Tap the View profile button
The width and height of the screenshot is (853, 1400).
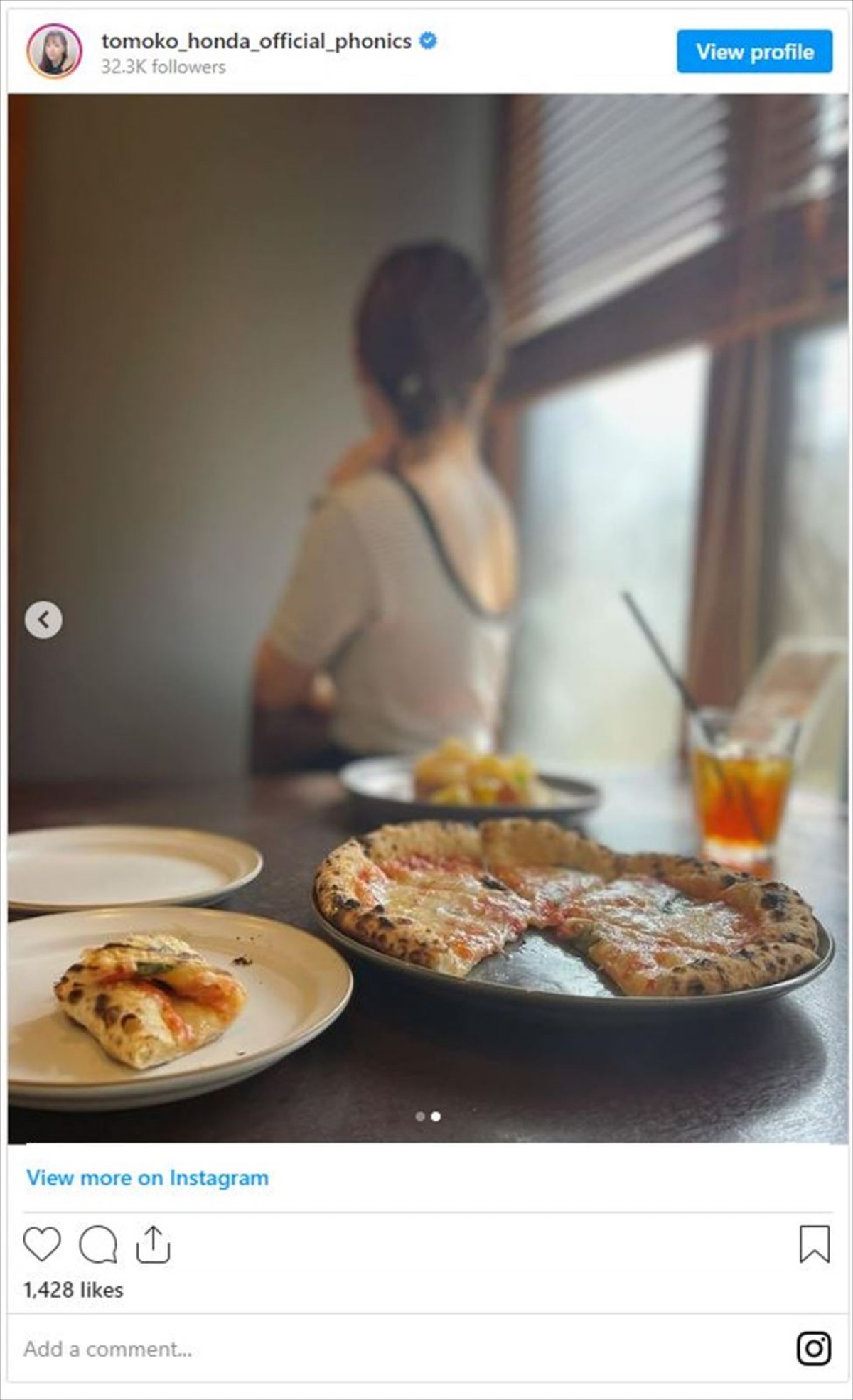tap(754, 52)
